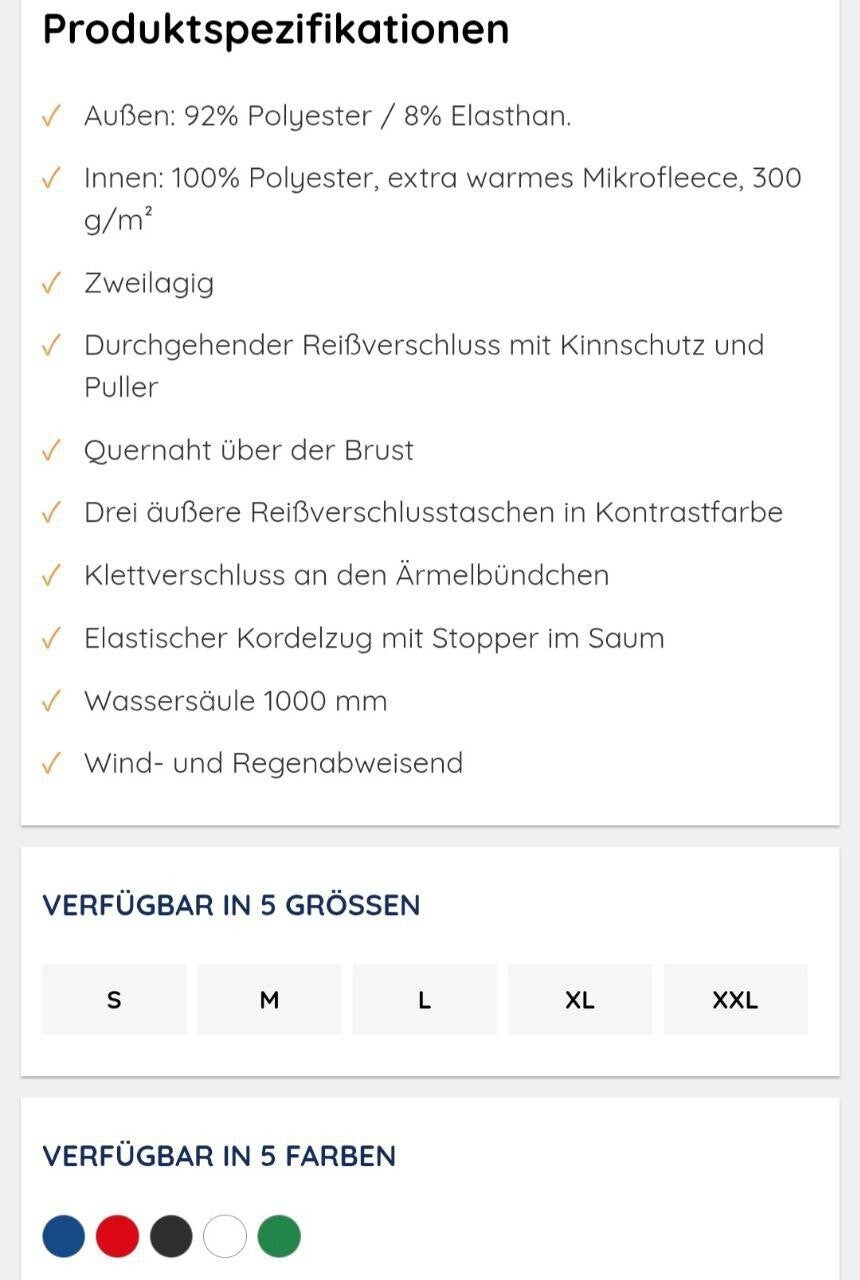Choose the XXL size option

[x=735, y=999]
